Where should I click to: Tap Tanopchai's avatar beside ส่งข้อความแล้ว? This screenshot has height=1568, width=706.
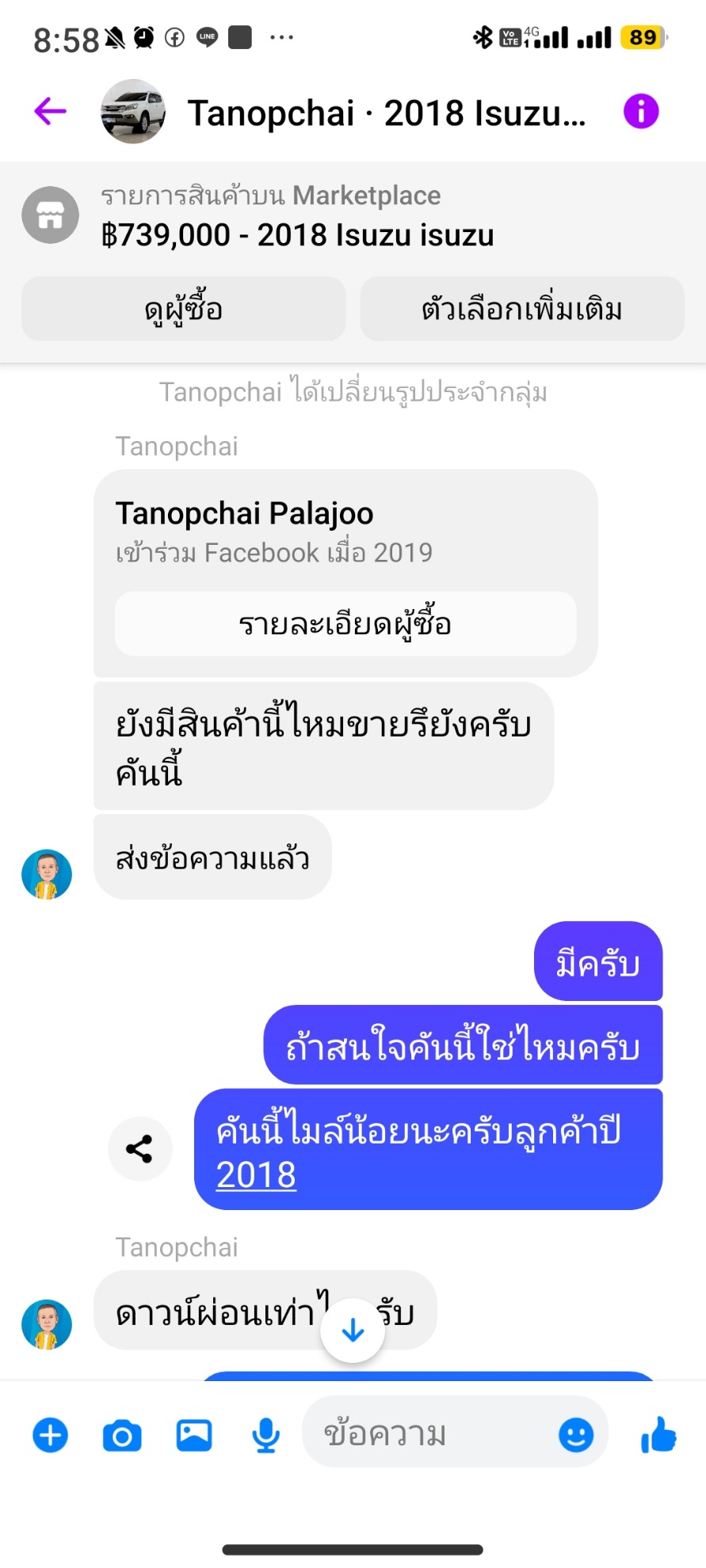click(47, 874)
